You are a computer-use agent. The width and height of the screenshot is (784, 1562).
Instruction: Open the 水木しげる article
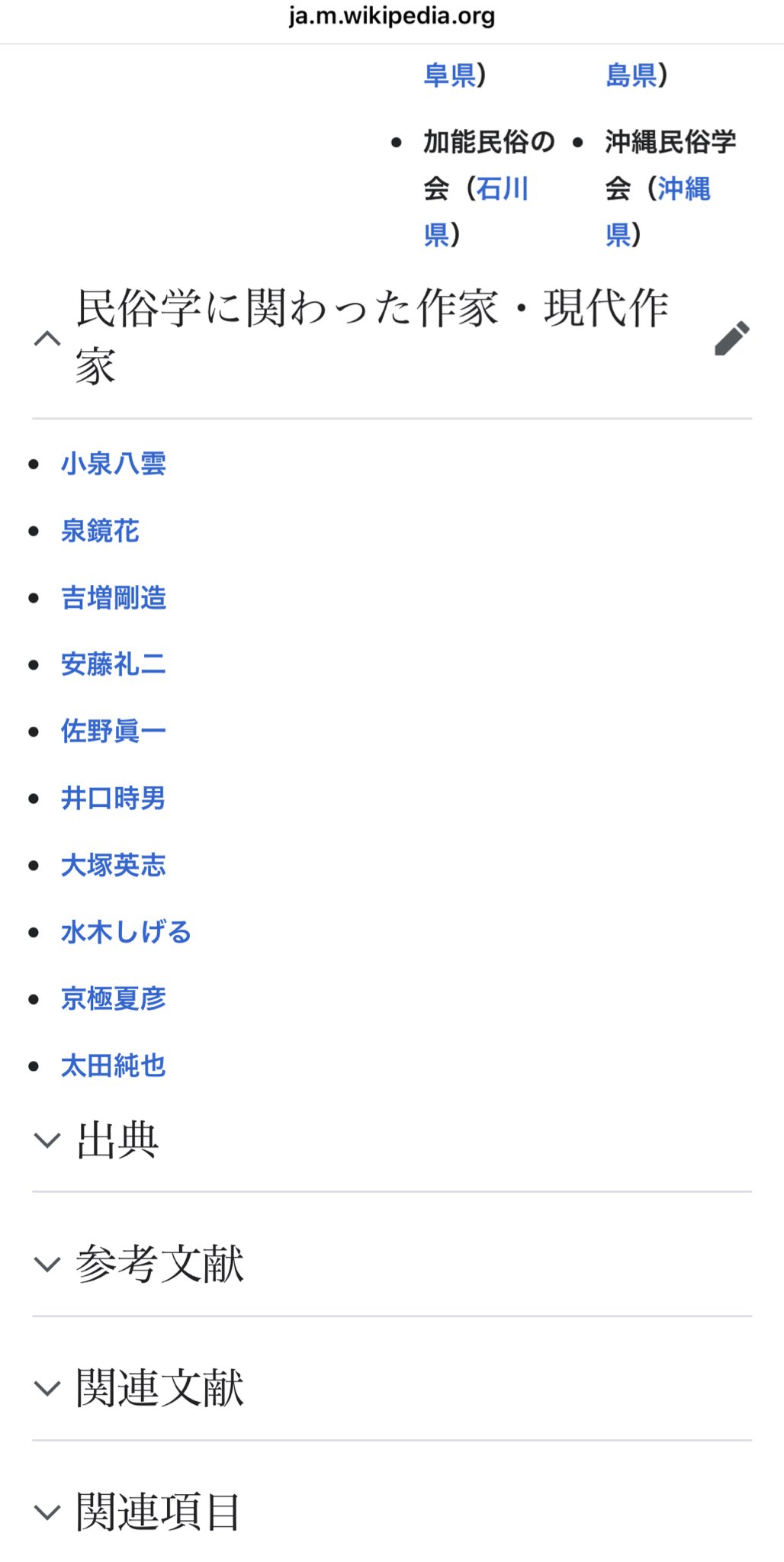click(126, 932)
